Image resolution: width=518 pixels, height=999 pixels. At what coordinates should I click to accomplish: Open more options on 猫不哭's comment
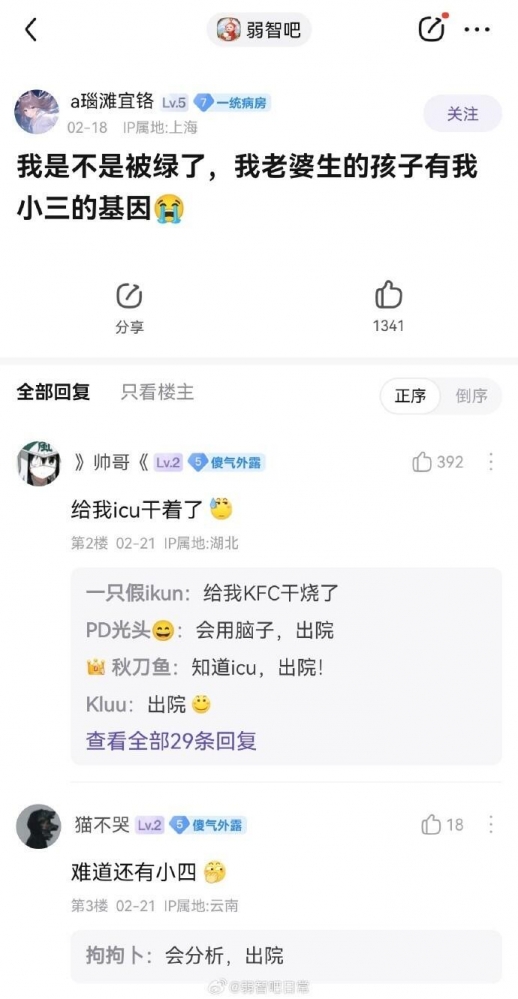(491, 825)
